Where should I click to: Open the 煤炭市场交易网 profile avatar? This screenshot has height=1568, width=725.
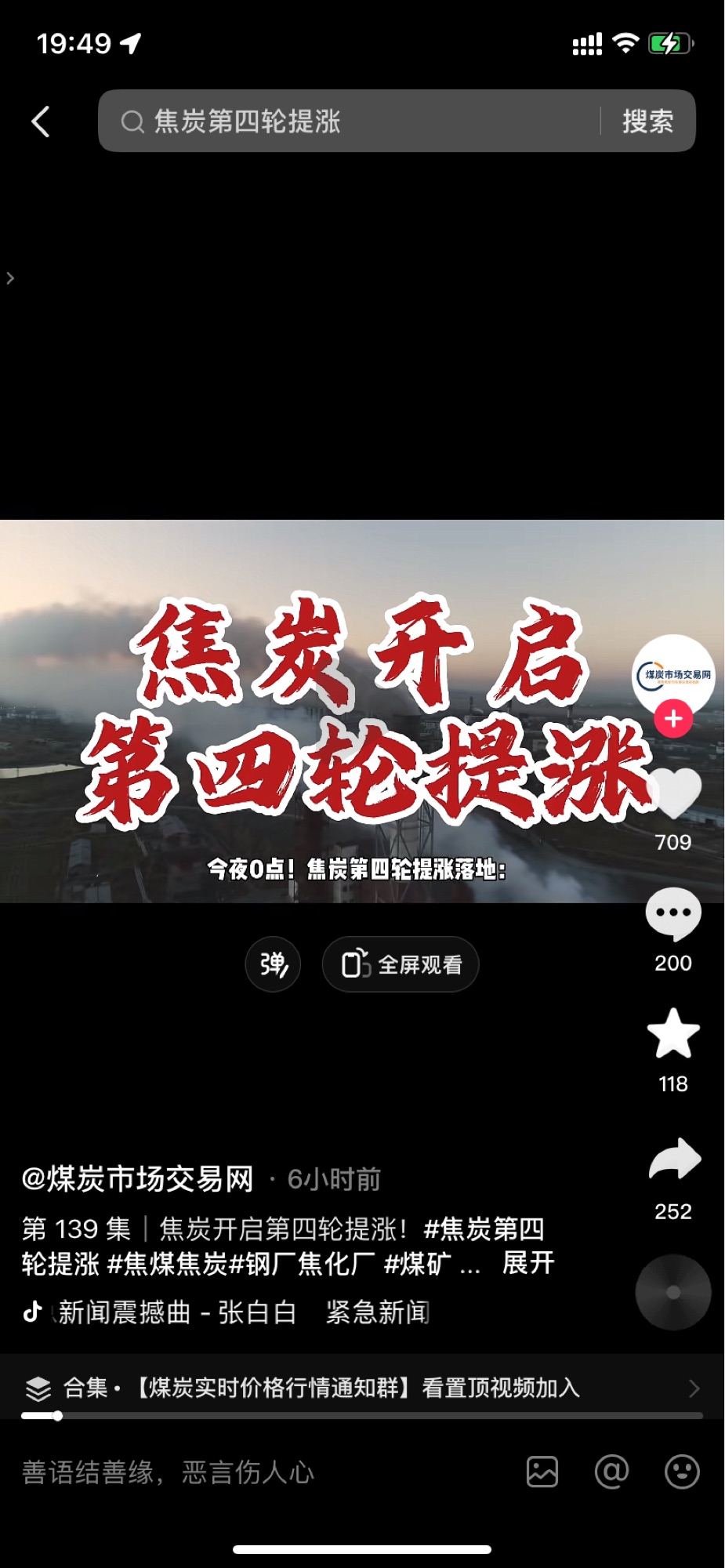(673, 673)
